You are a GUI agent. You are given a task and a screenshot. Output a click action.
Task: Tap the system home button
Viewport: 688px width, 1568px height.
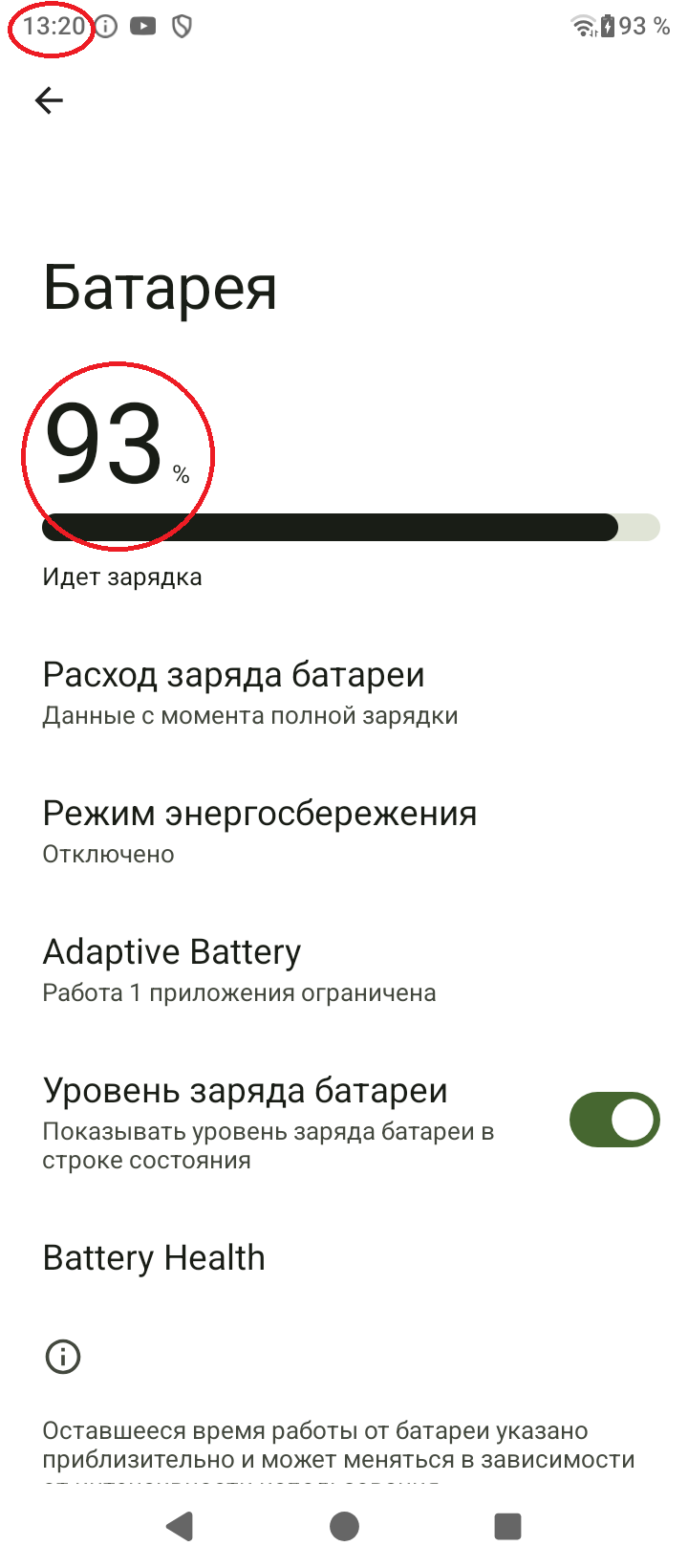pos(344,1526)
